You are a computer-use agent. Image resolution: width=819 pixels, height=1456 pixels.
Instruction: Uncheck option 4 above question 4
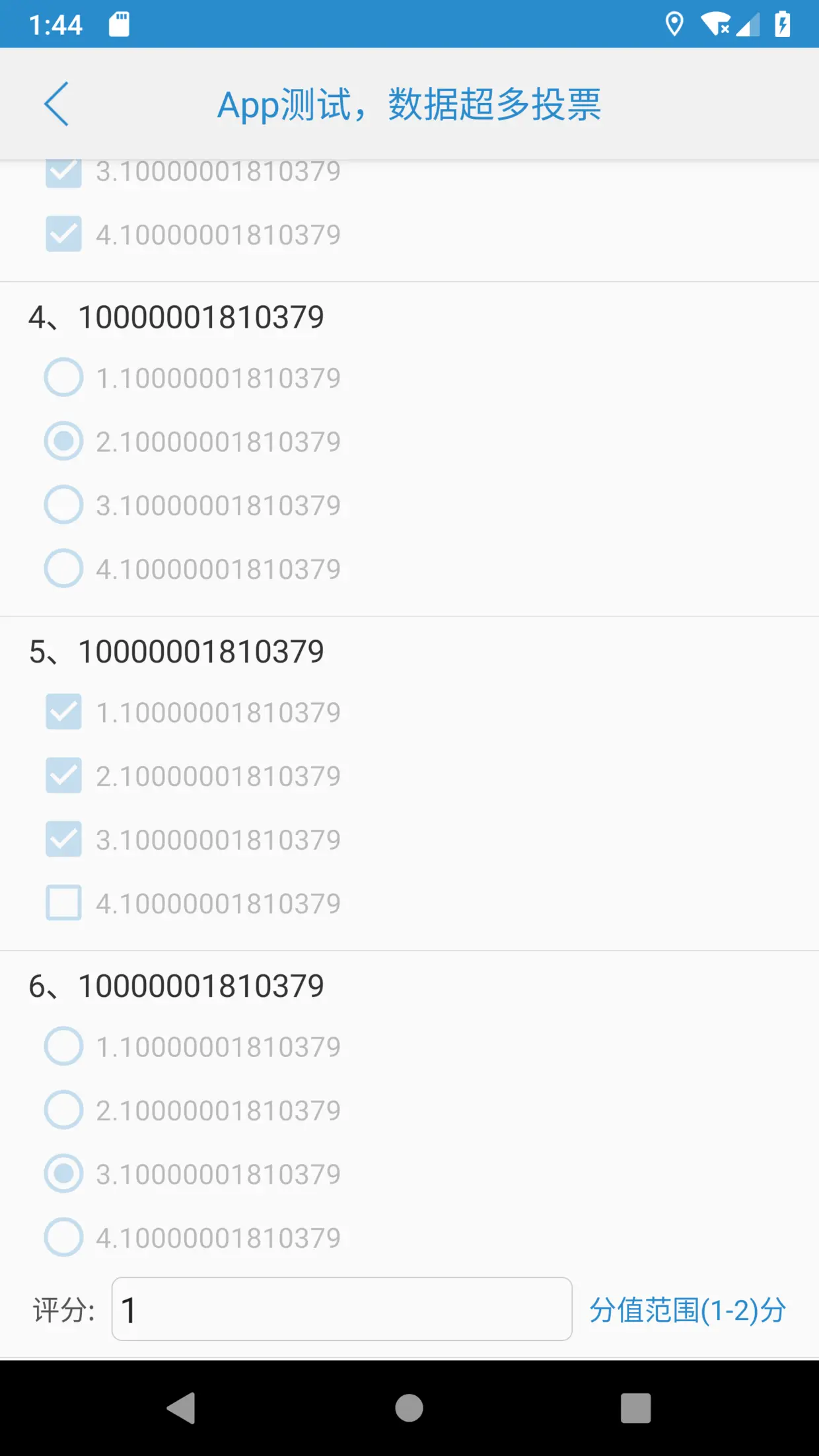(63, 234)
